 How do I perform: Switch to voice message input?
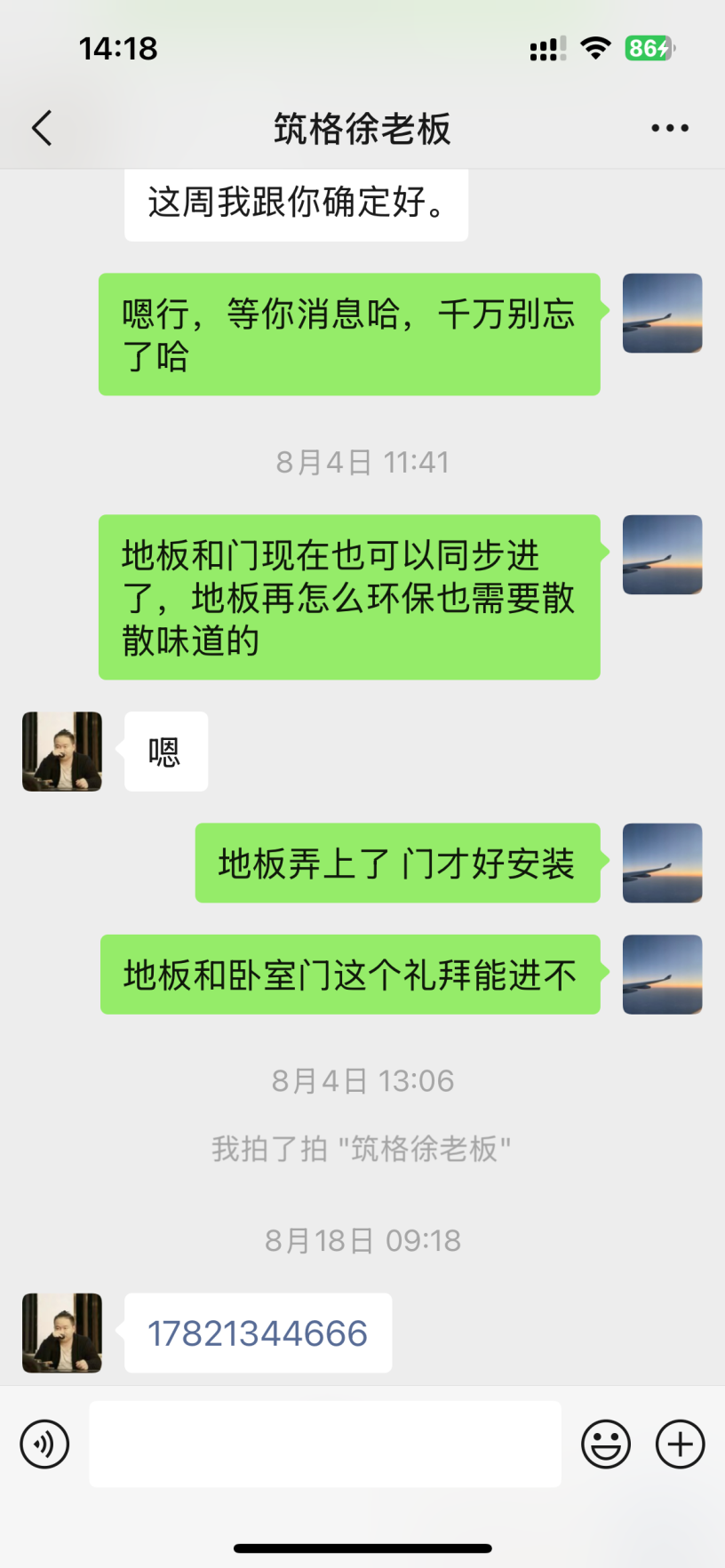pos(44,1444)
